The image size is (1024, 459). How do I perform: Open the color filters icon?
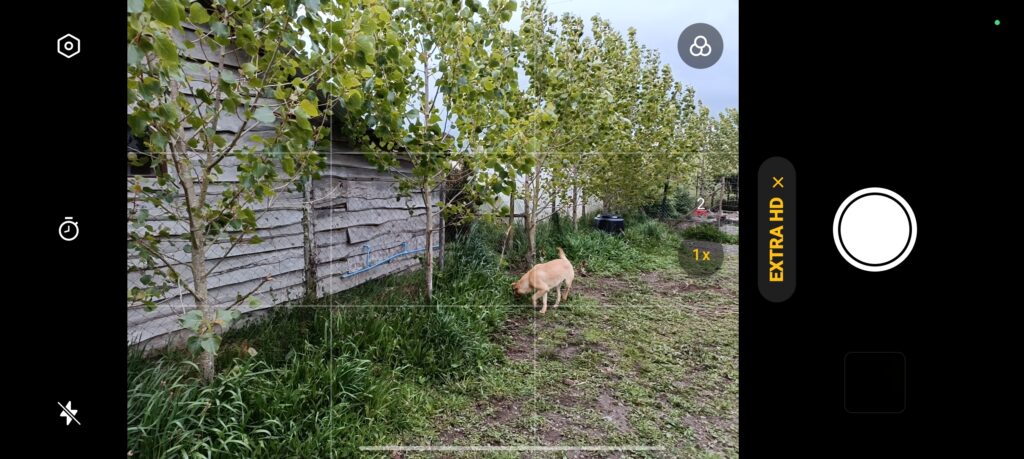click(x=700, y=46)
